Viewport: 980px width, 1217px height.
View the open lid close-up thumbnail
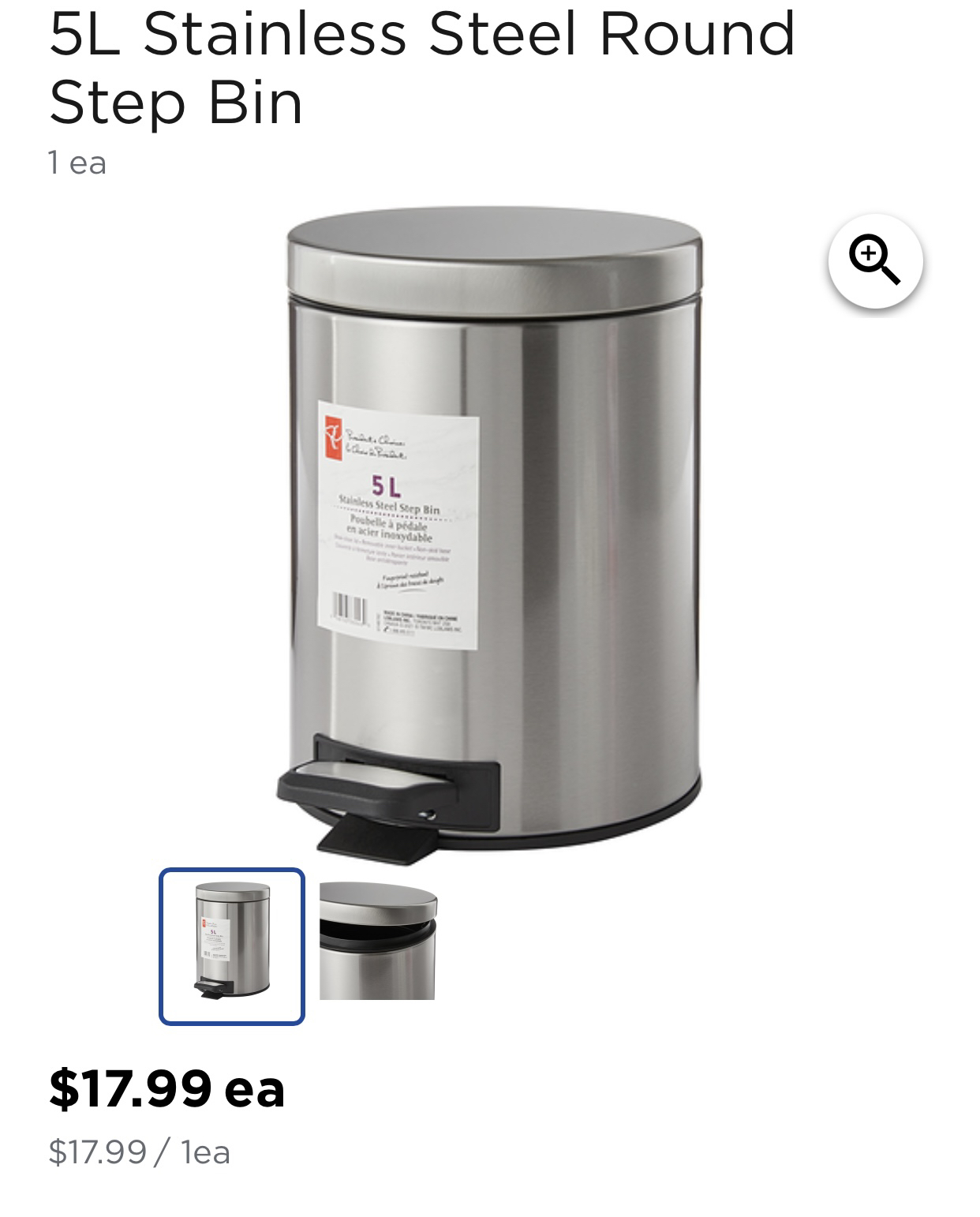coord(377,941)
